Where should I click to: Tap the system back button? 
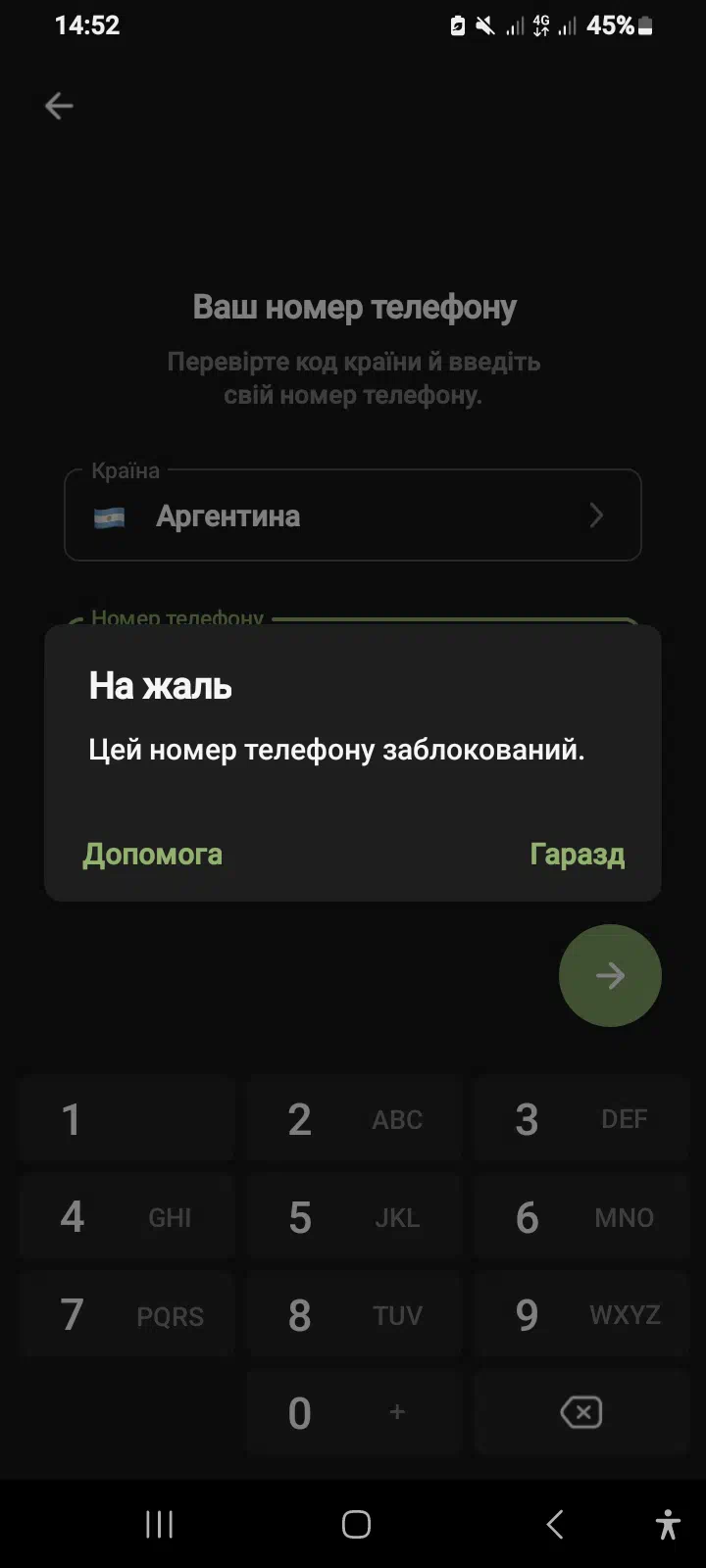tap(554, 1524)
